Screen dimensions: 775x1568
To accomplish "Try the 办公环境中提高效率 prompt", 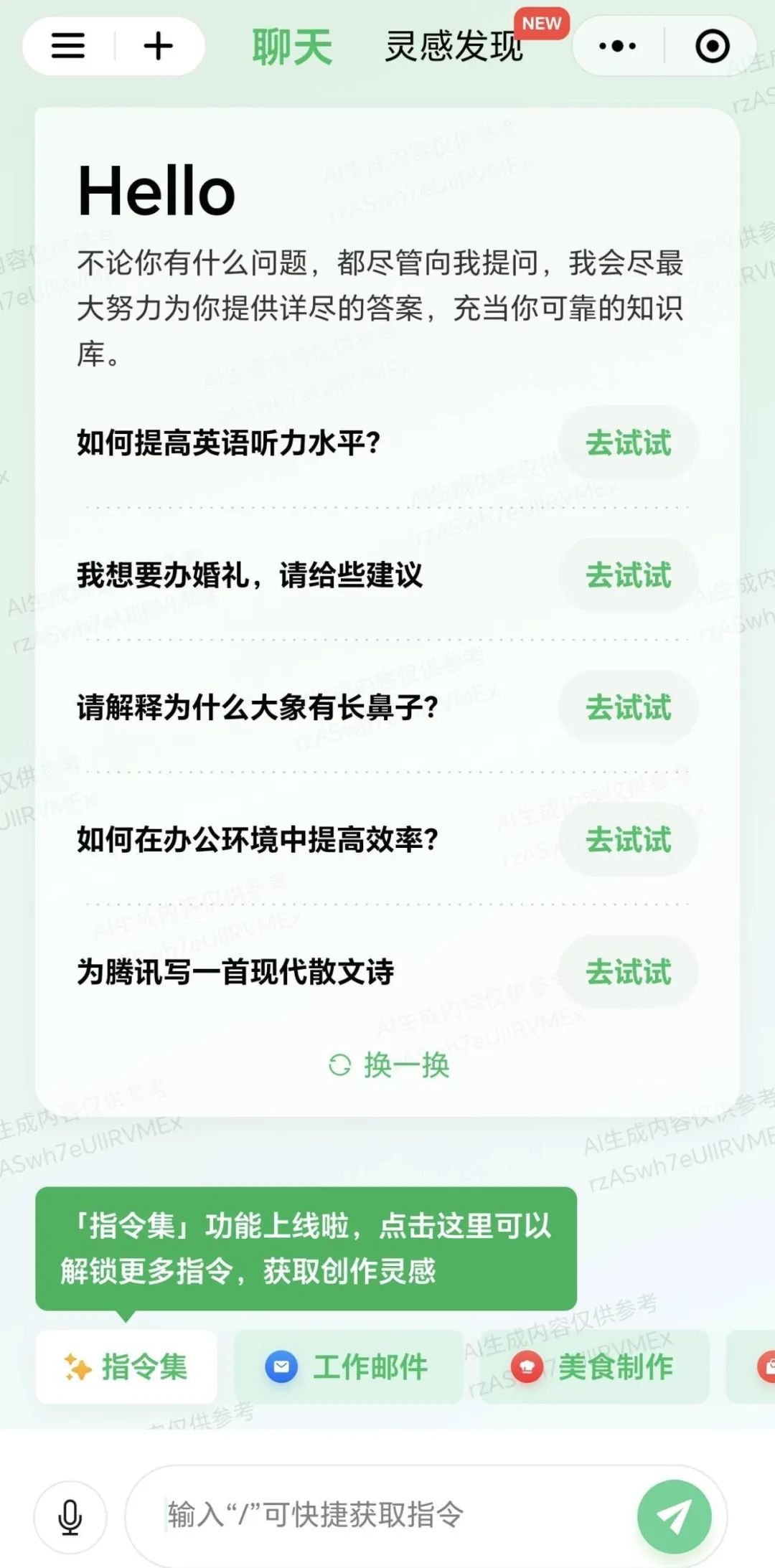I will [x=628, y=839].
